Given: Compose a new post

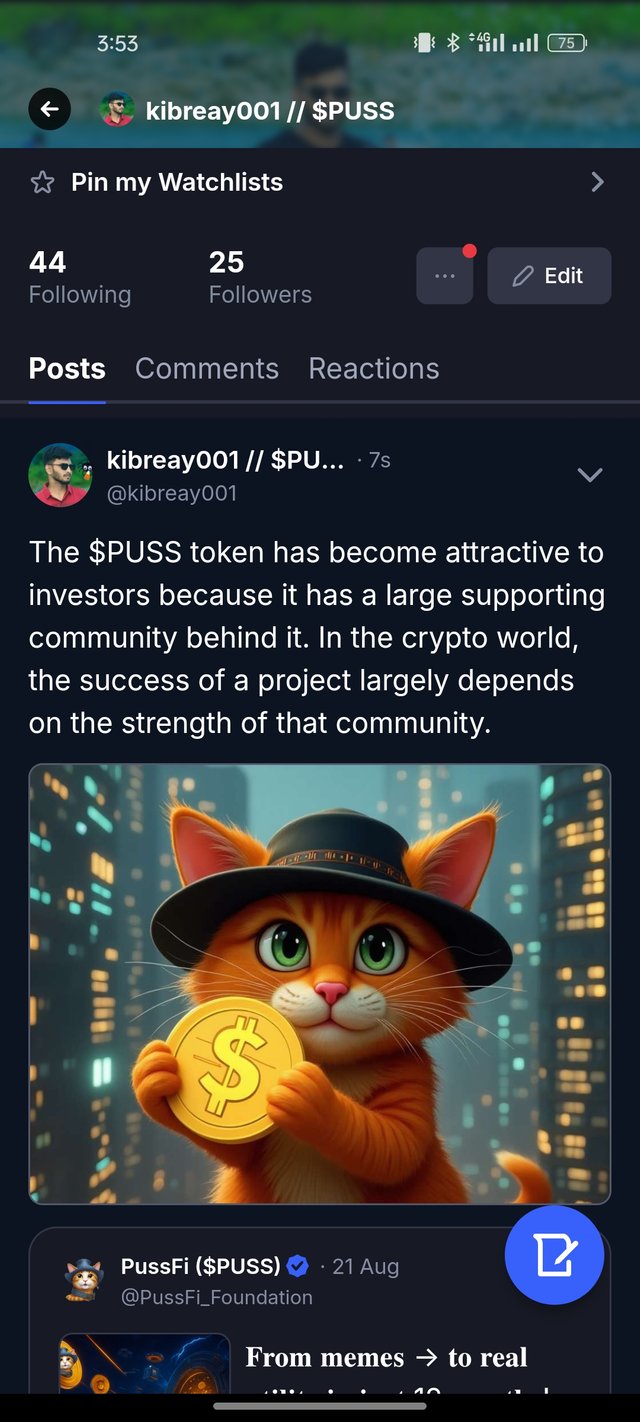Looking at the screenshot, I should tap(554, 1255).
